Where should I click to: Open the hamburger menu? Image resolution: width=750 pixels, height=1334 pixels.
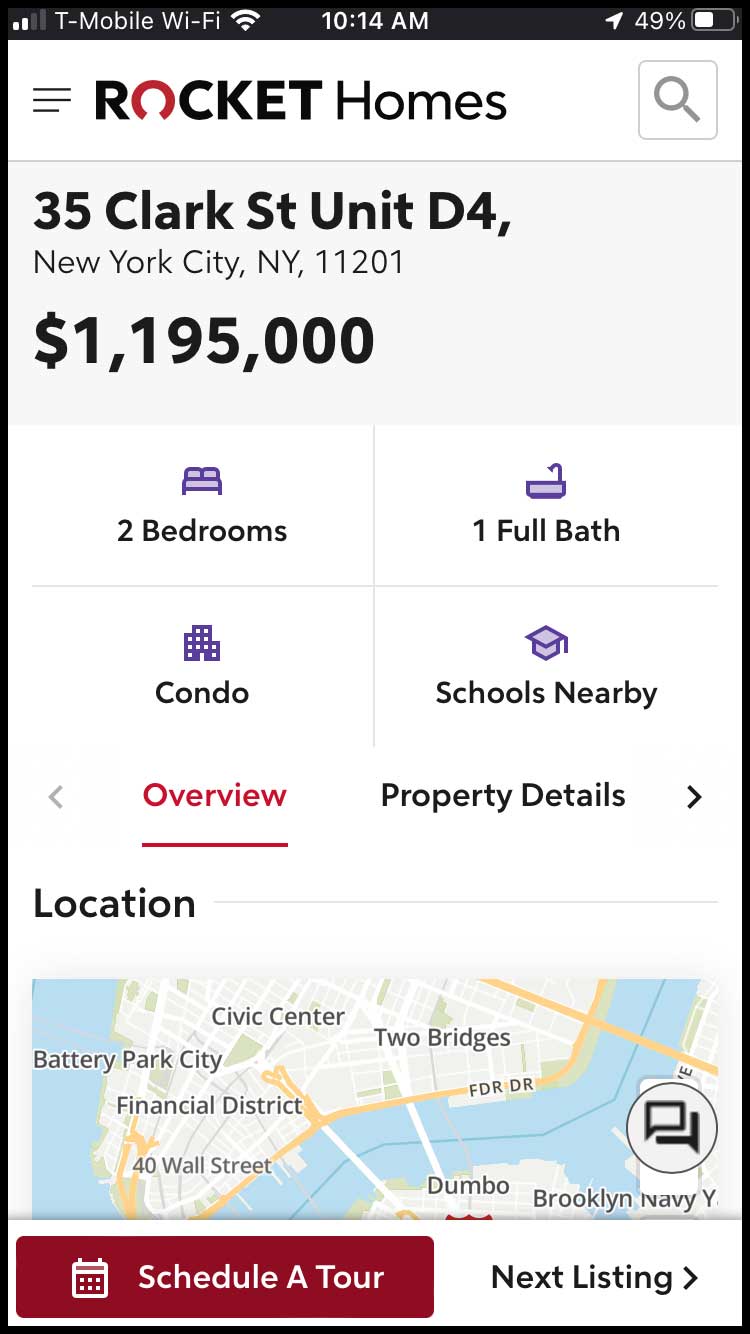click(x=52, y=100)
